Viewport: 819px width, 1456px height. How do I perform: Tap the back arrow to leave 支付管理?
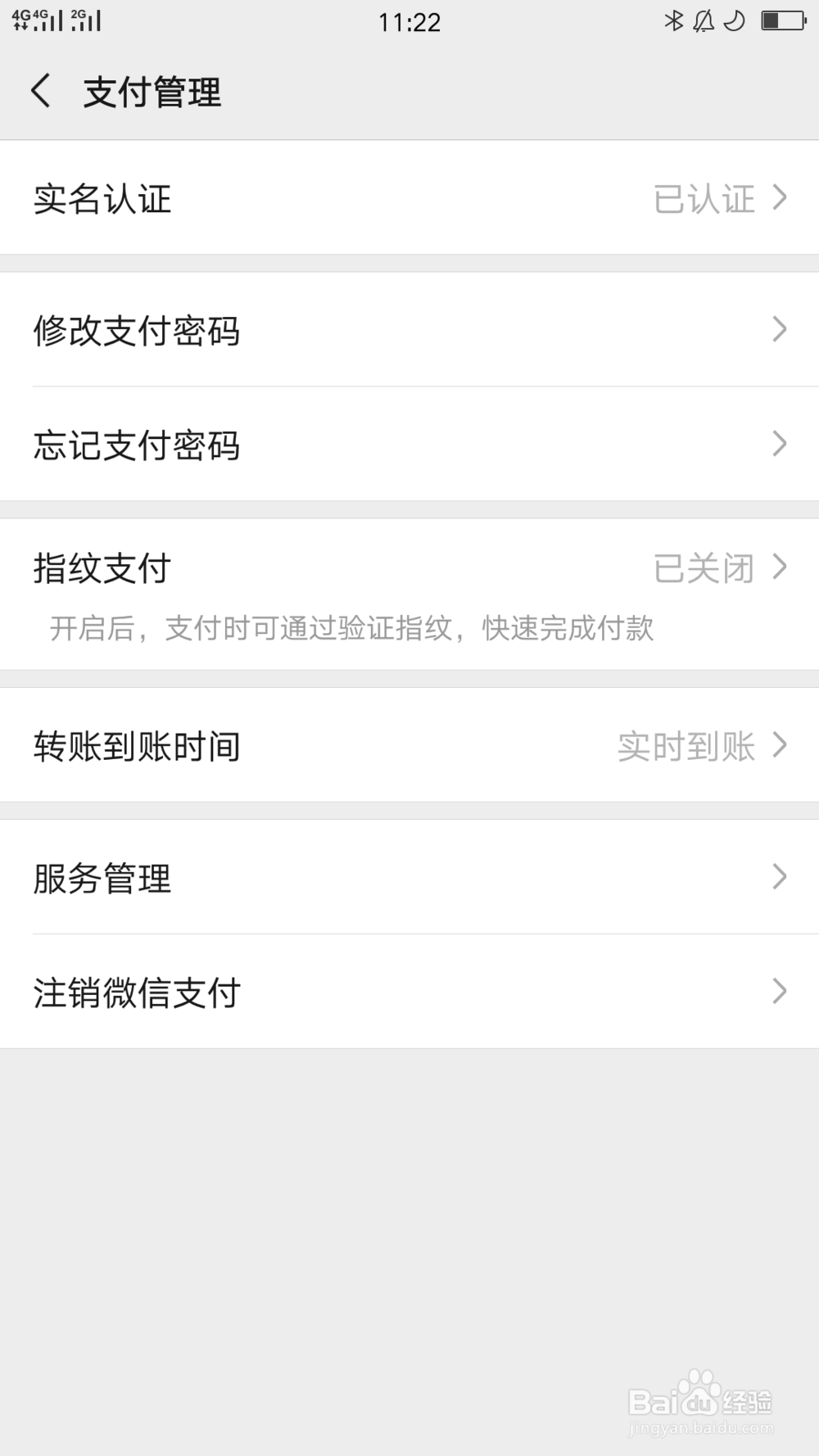(x=39, y=92)
